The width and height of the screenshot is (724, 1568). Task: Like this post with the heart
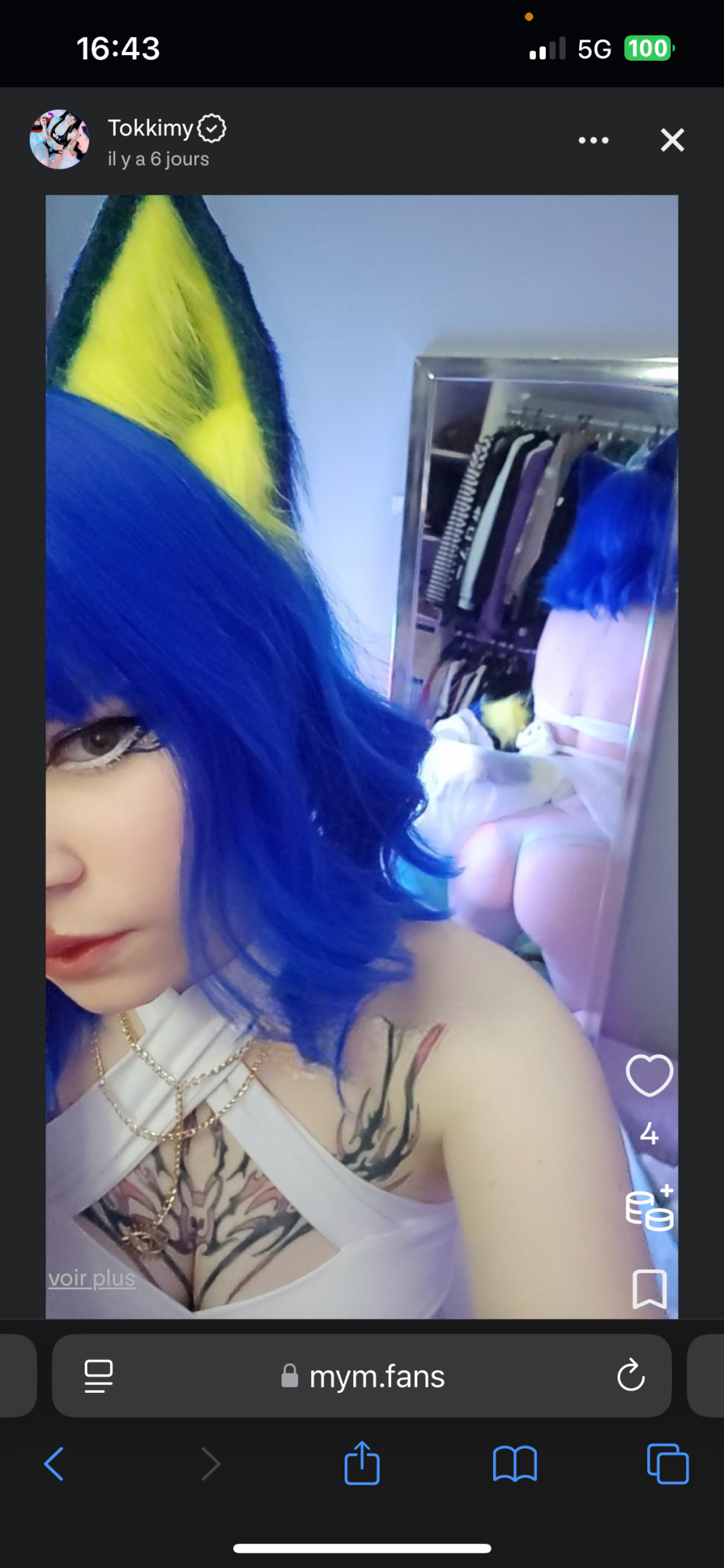click(649, 1076)
